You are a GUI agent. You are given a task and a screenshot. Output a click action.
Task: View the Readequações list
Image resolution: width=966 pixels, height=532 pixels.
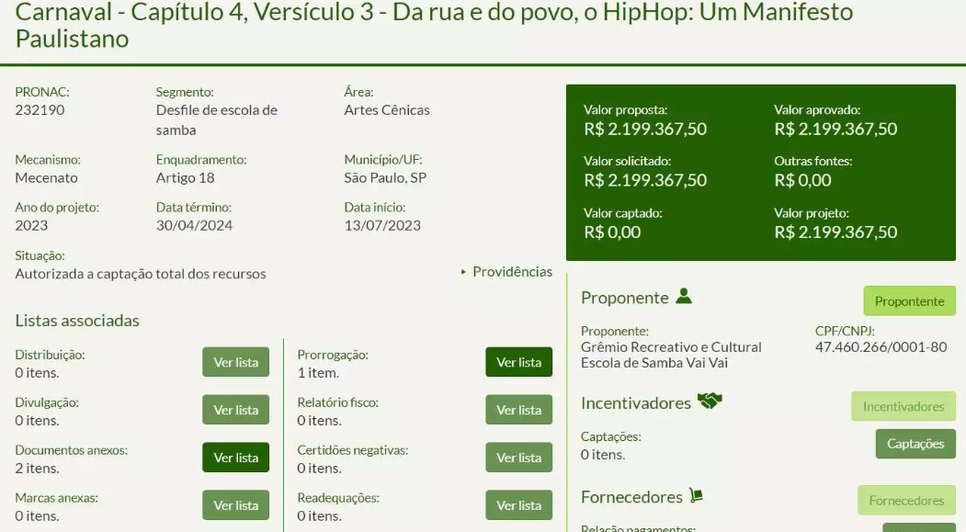click(519, 505)
